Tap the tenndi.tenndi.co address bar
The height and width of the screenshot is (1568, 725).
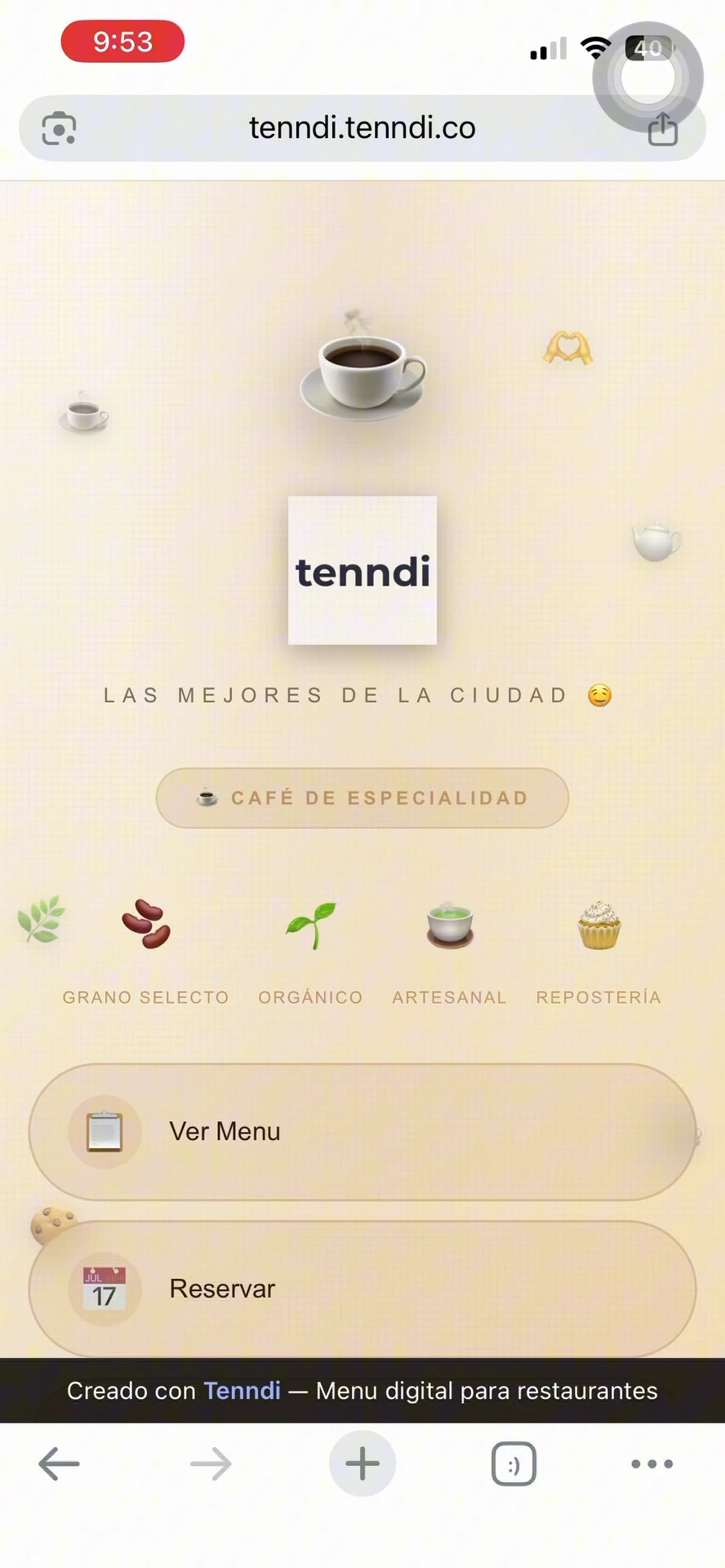pos(362,128)
